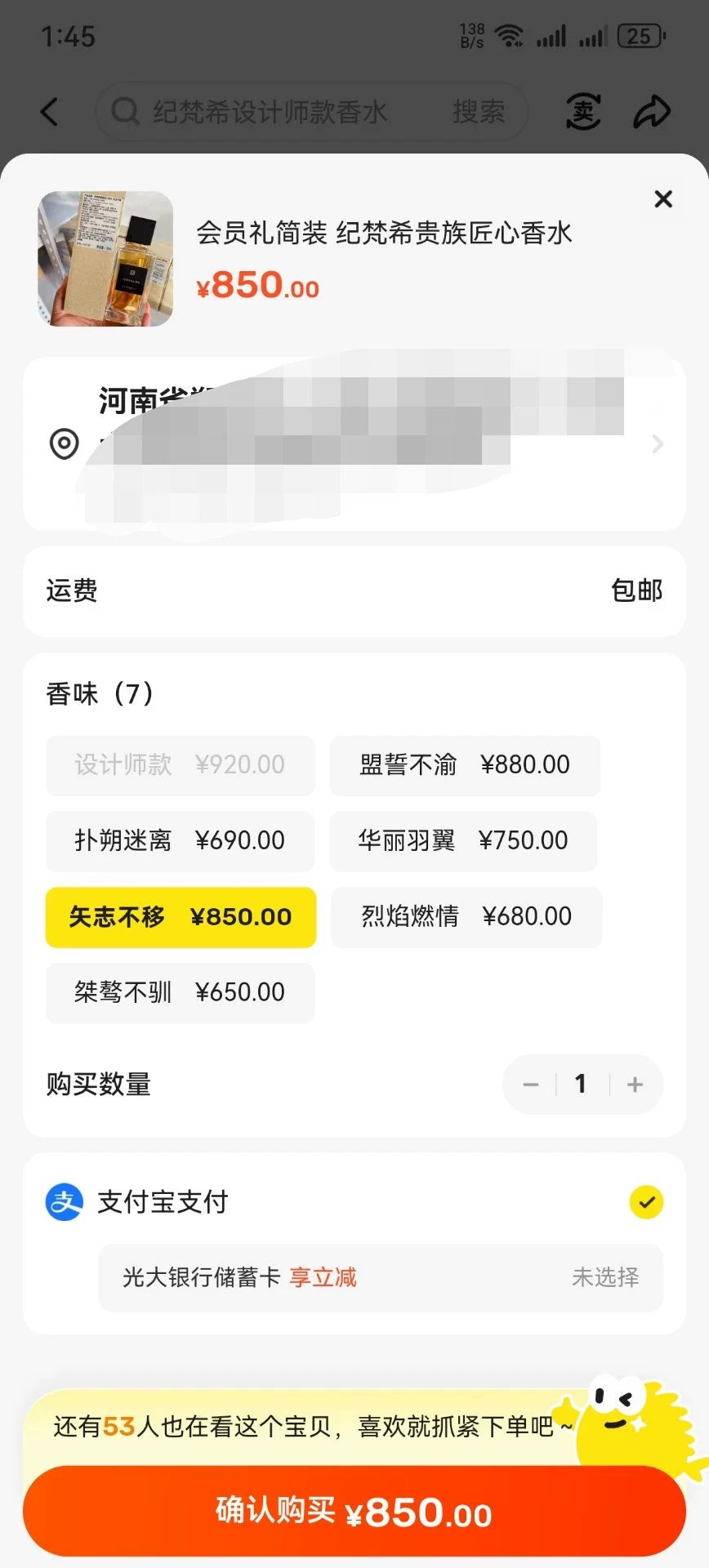
Task: Select the 盟誓不渝 fragrance option
Action: coord(465,765)
